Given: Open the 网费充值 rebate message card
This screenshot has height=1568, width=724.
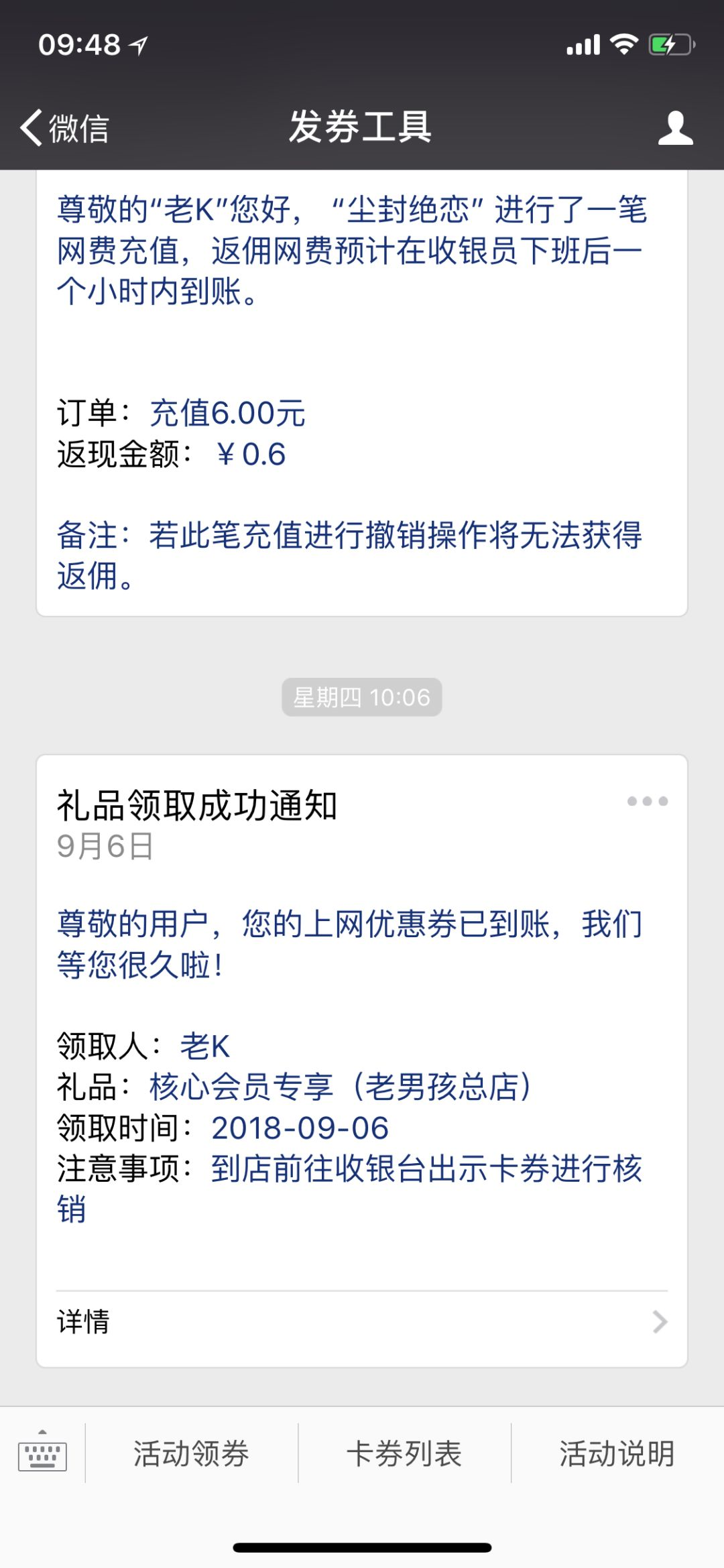Looking at the screenshot, I should (362, 392).
